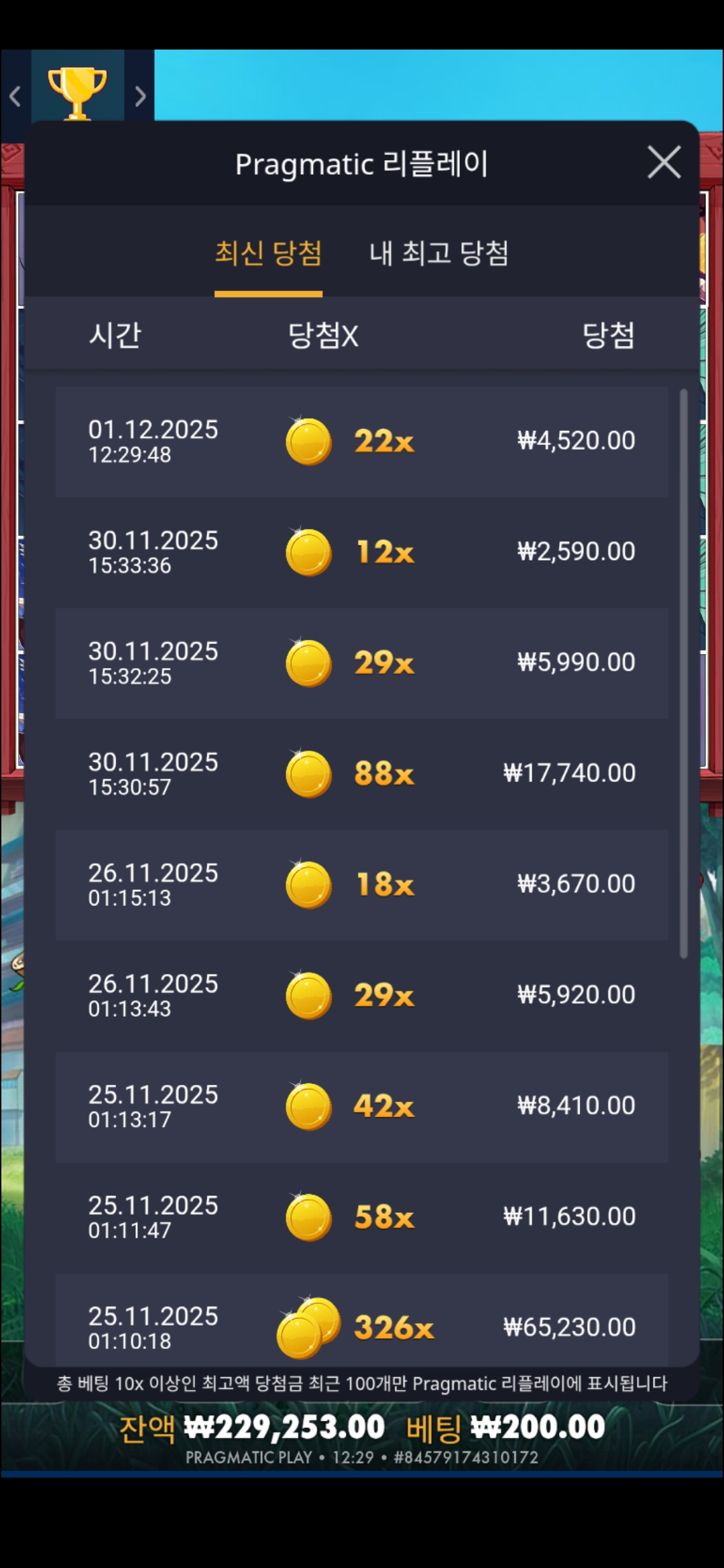Open the 18x replay from 01:15:13
Viewport: 724px width, 1568px height.
(362, 885)
